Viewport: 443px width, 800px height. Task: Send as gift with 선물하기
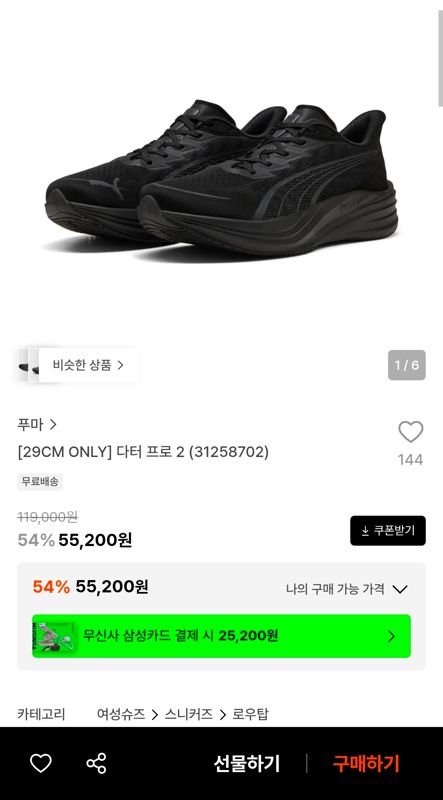click(247, 764)
